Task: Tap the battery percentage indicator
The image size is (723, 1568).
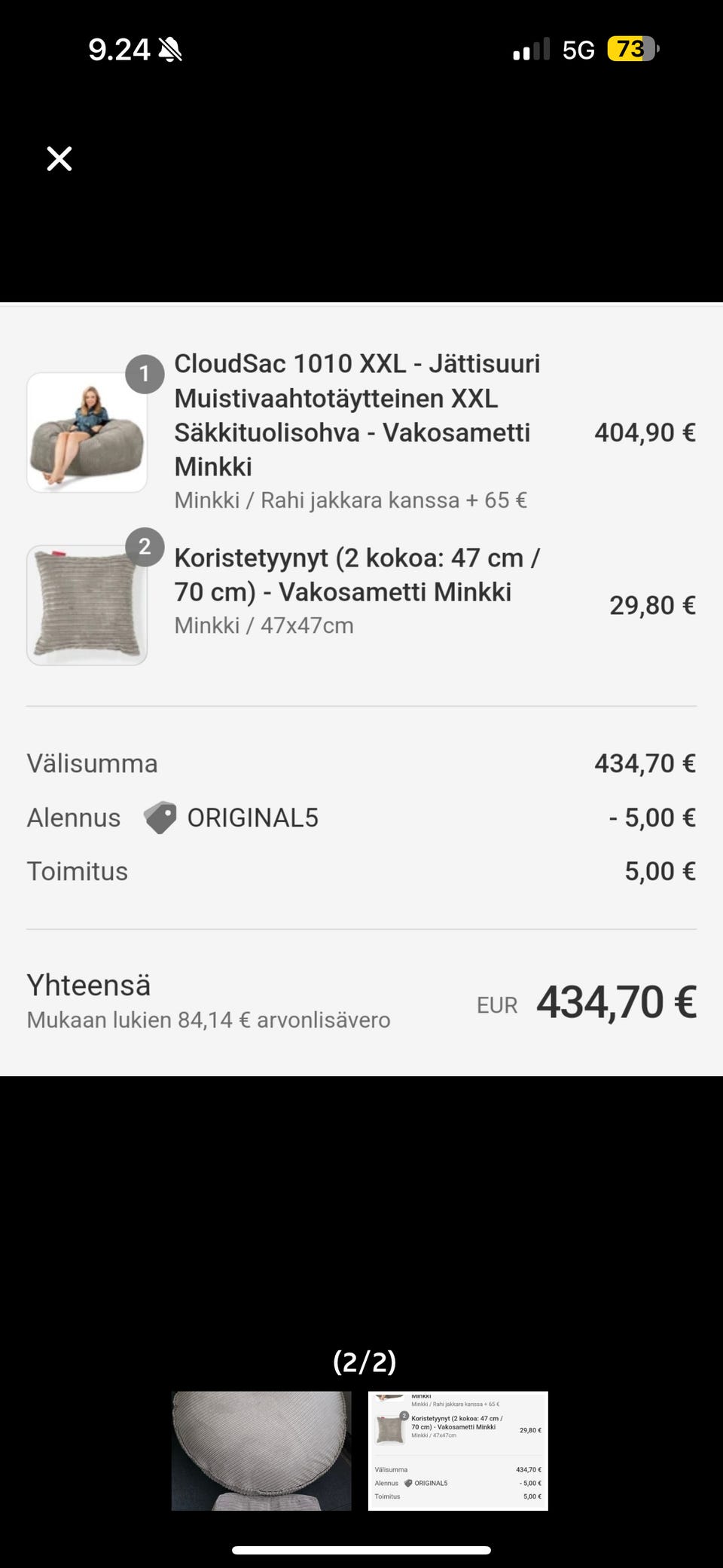Action: (x=631, y=47)
